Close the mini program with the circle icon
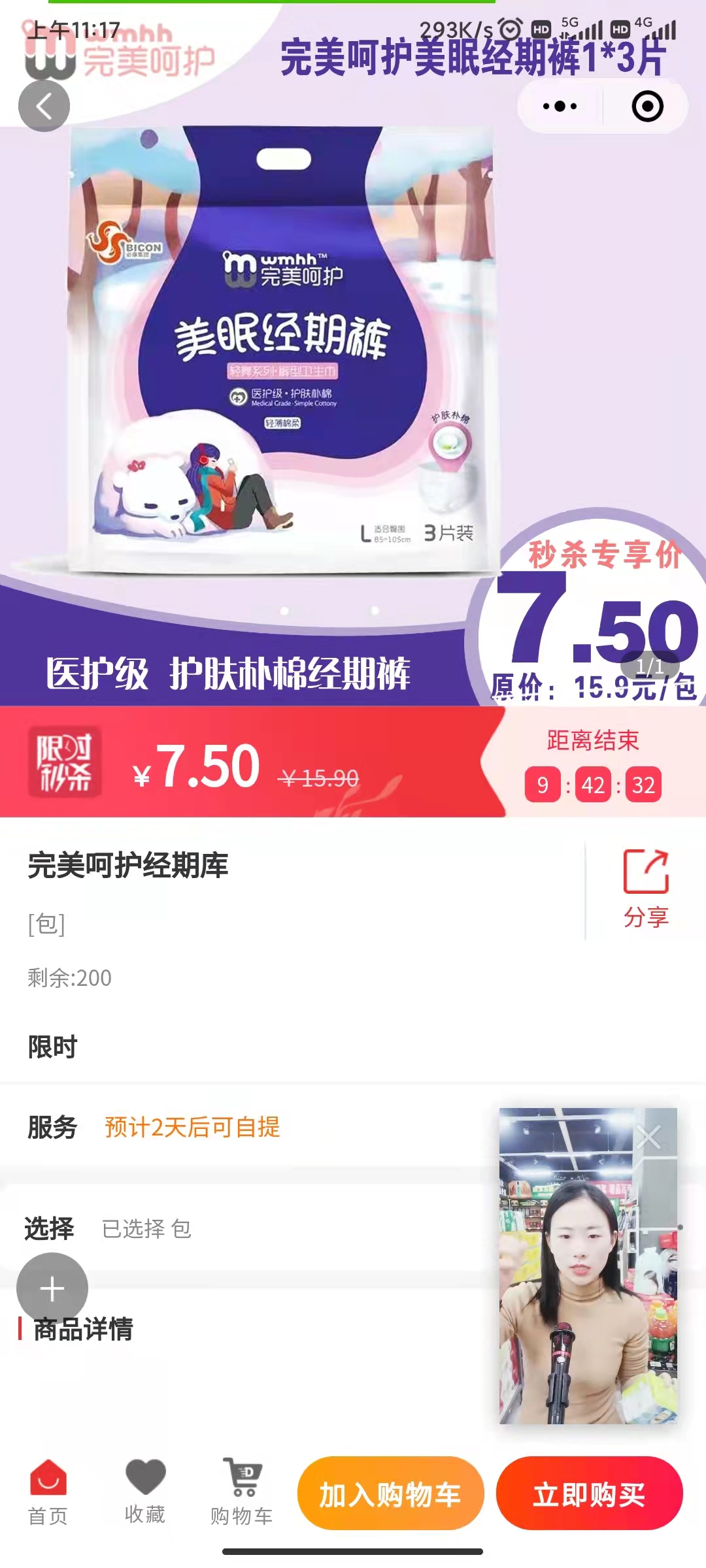Image resolution: width=706 pixels, height=1568 pixels. 647,106
